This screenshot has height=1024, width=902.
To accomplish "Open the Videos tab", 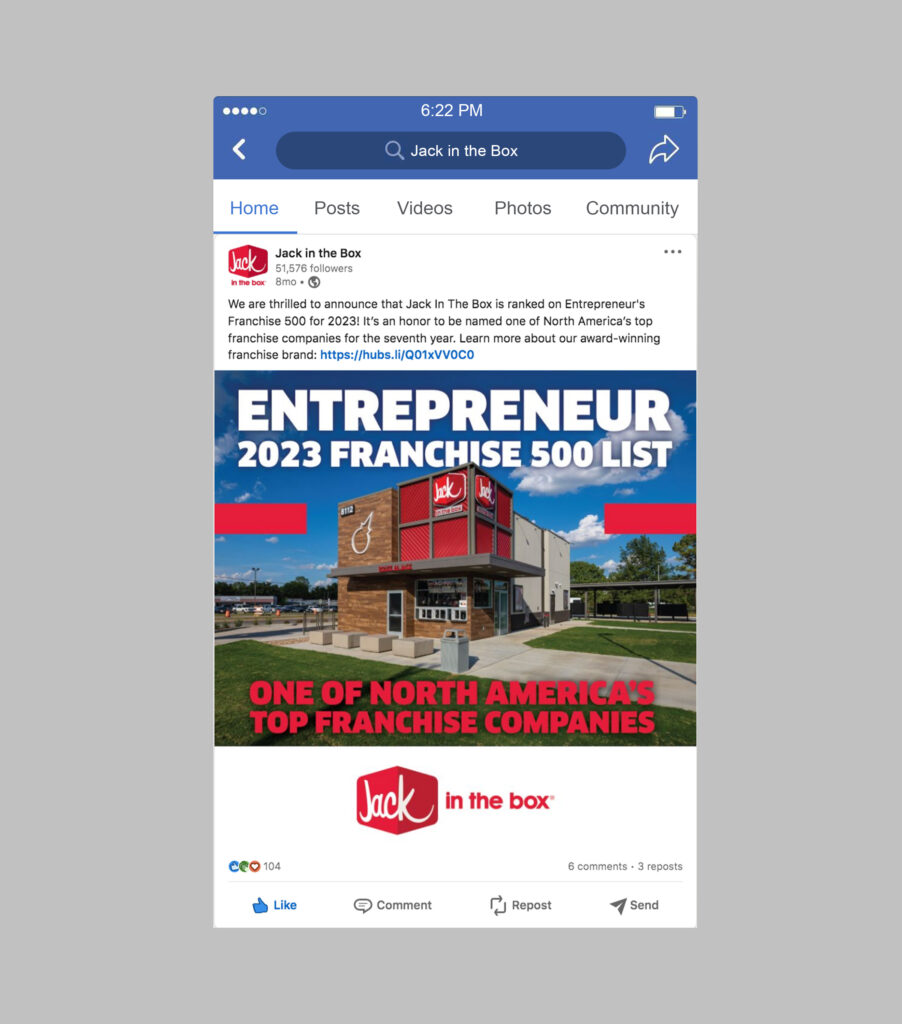I will (424, 208).
